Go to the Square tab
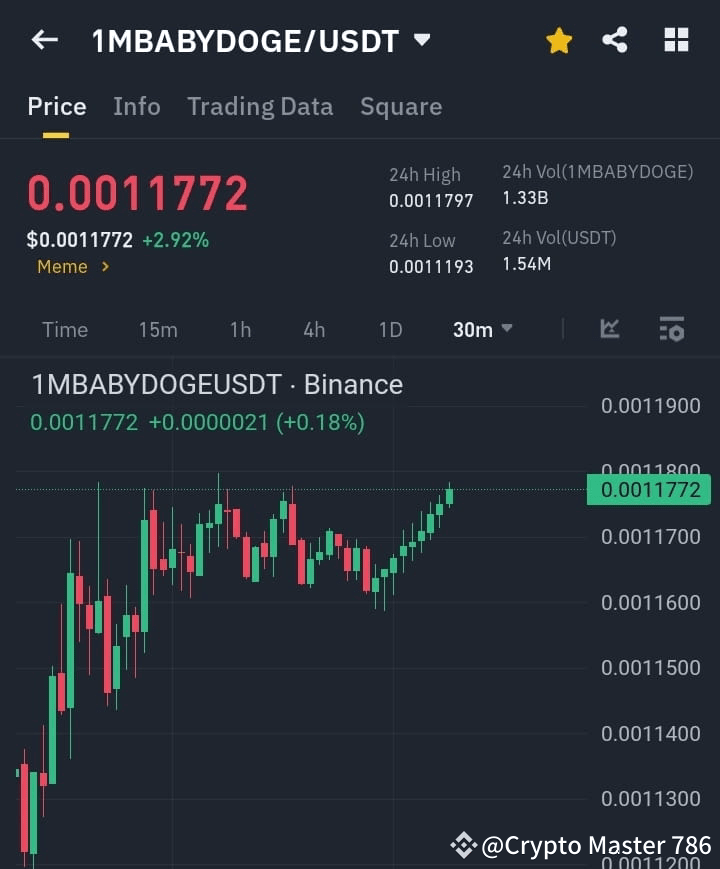This screenshot has height=869, width=720. (400, 106)
